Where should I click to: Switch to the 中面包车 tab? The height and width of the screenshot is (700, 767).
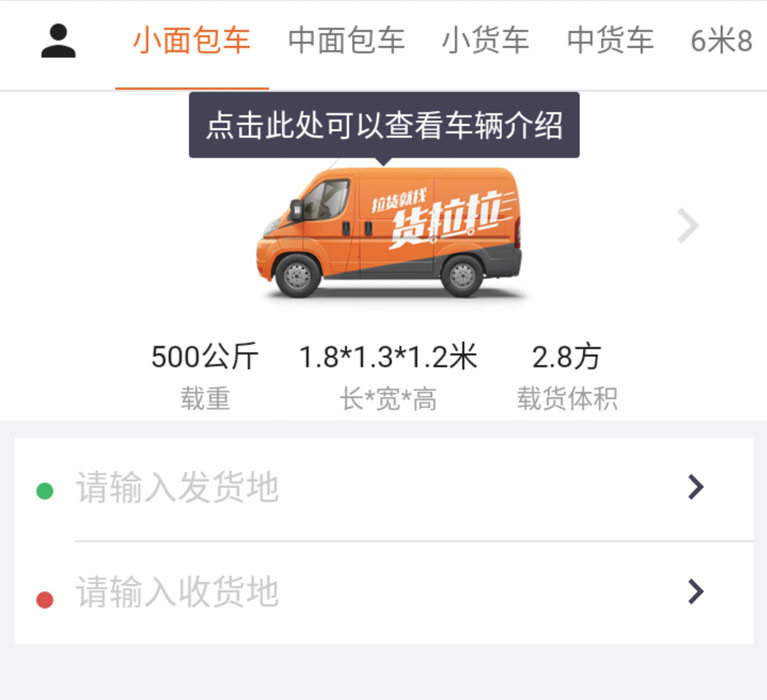(346, 41)
